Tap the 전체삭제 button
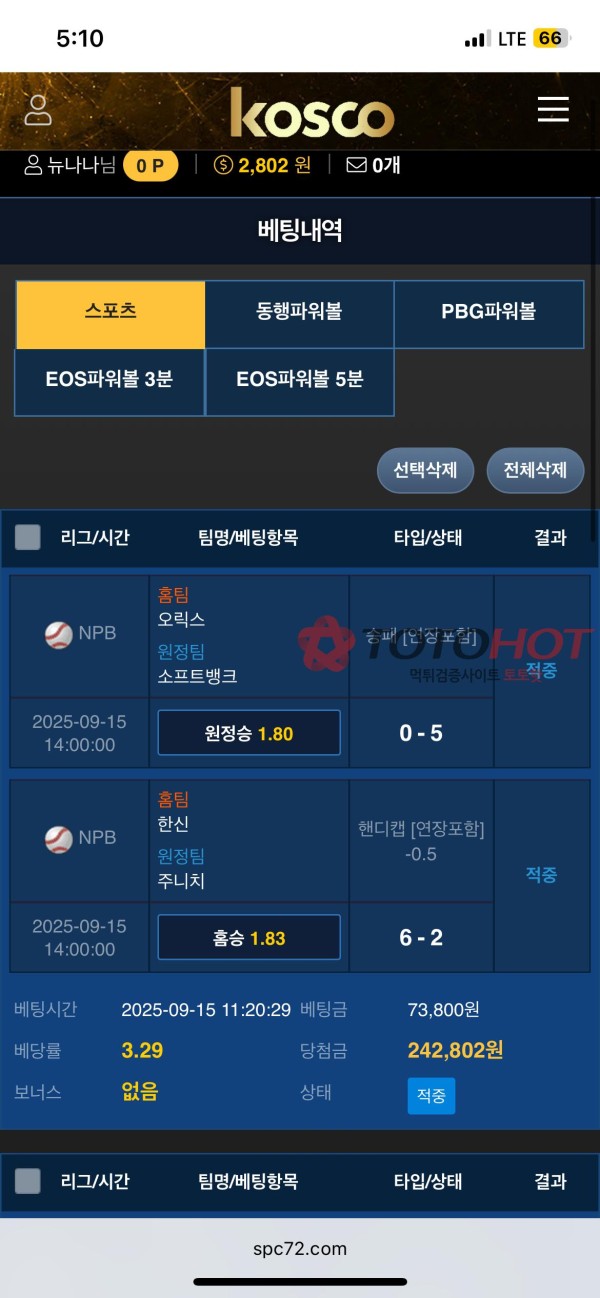The image size is (600, 1298). pos(535,470)
